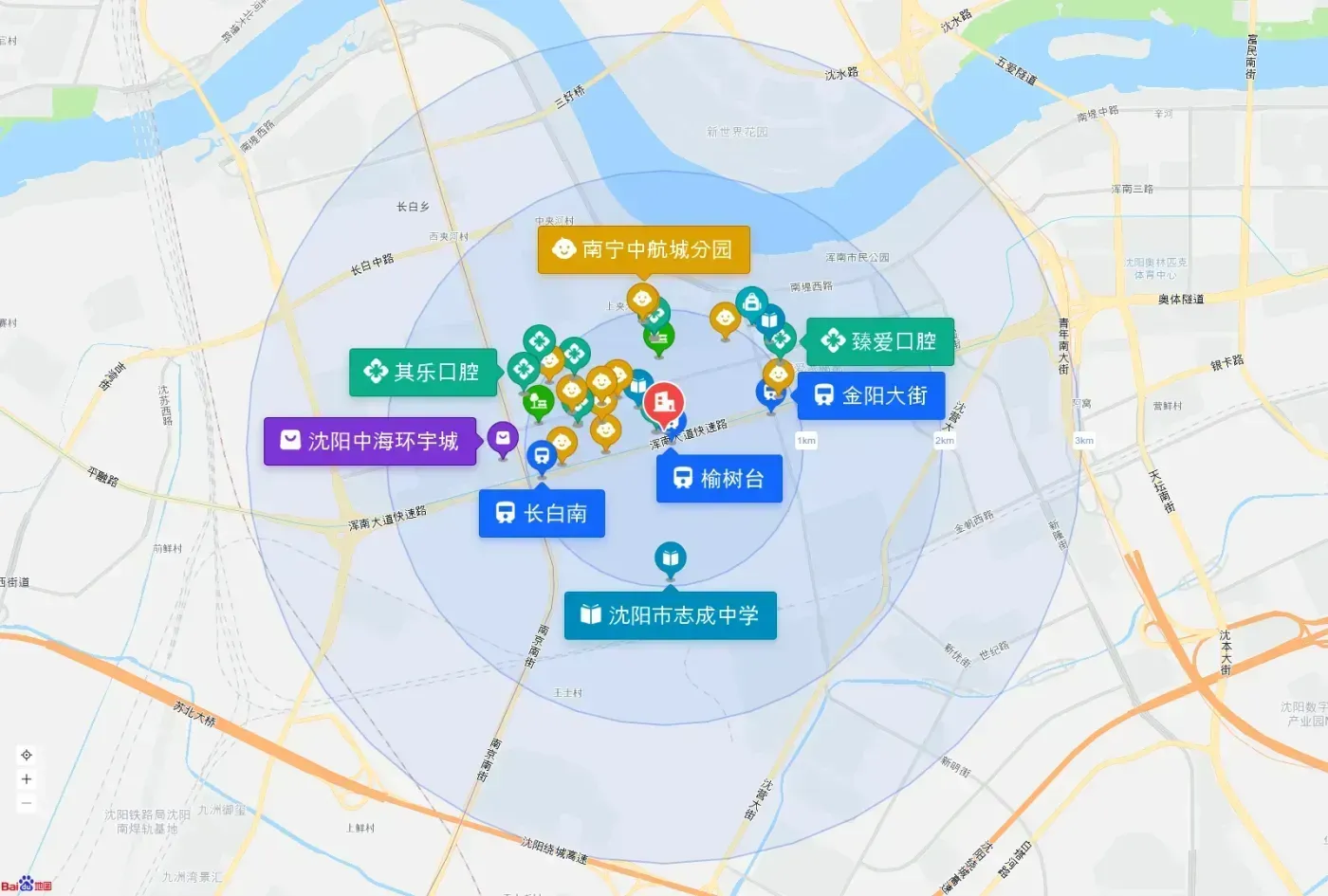Select the 其乐口腔 dental clinic label

click(x=423, y=372)
